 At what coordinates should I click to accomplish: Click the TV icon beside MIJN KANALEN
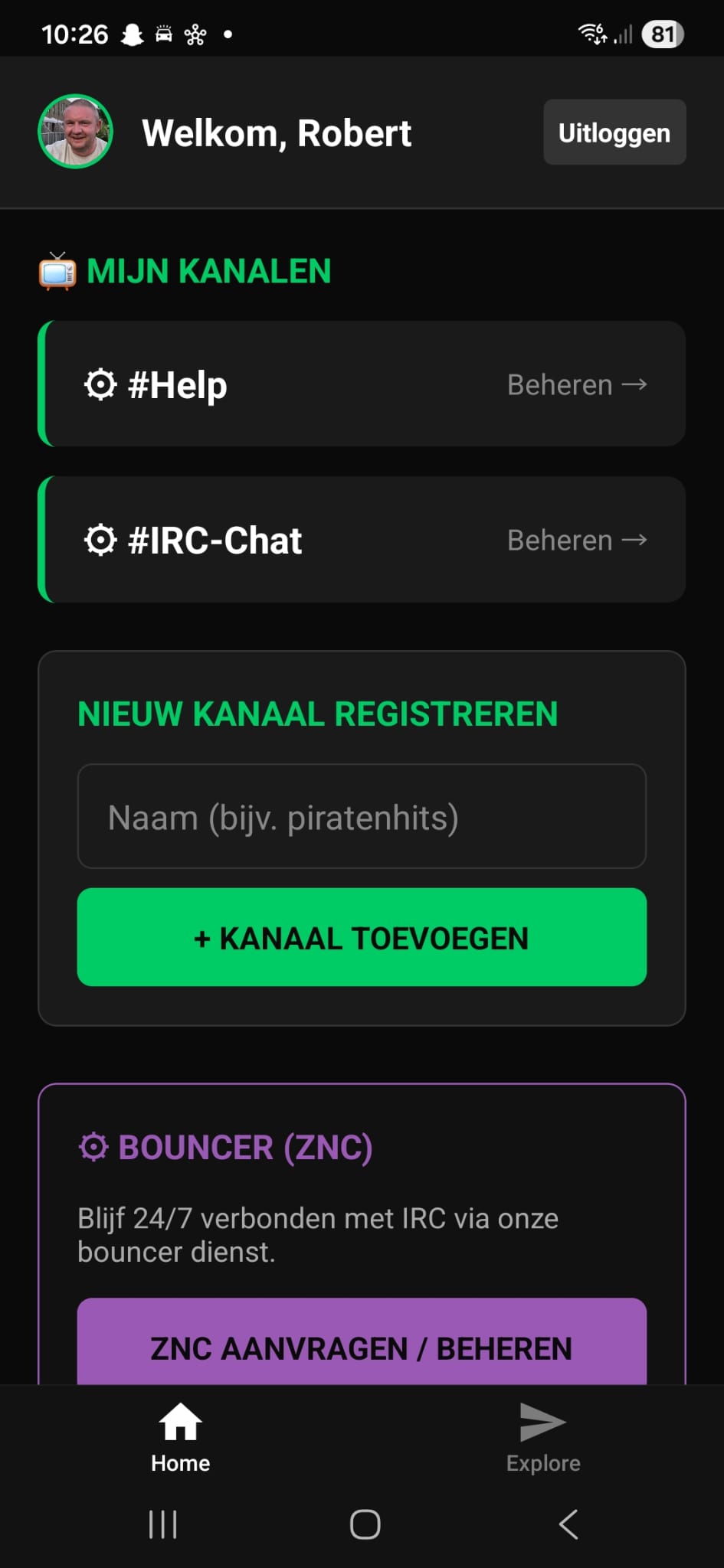[57, 271]
